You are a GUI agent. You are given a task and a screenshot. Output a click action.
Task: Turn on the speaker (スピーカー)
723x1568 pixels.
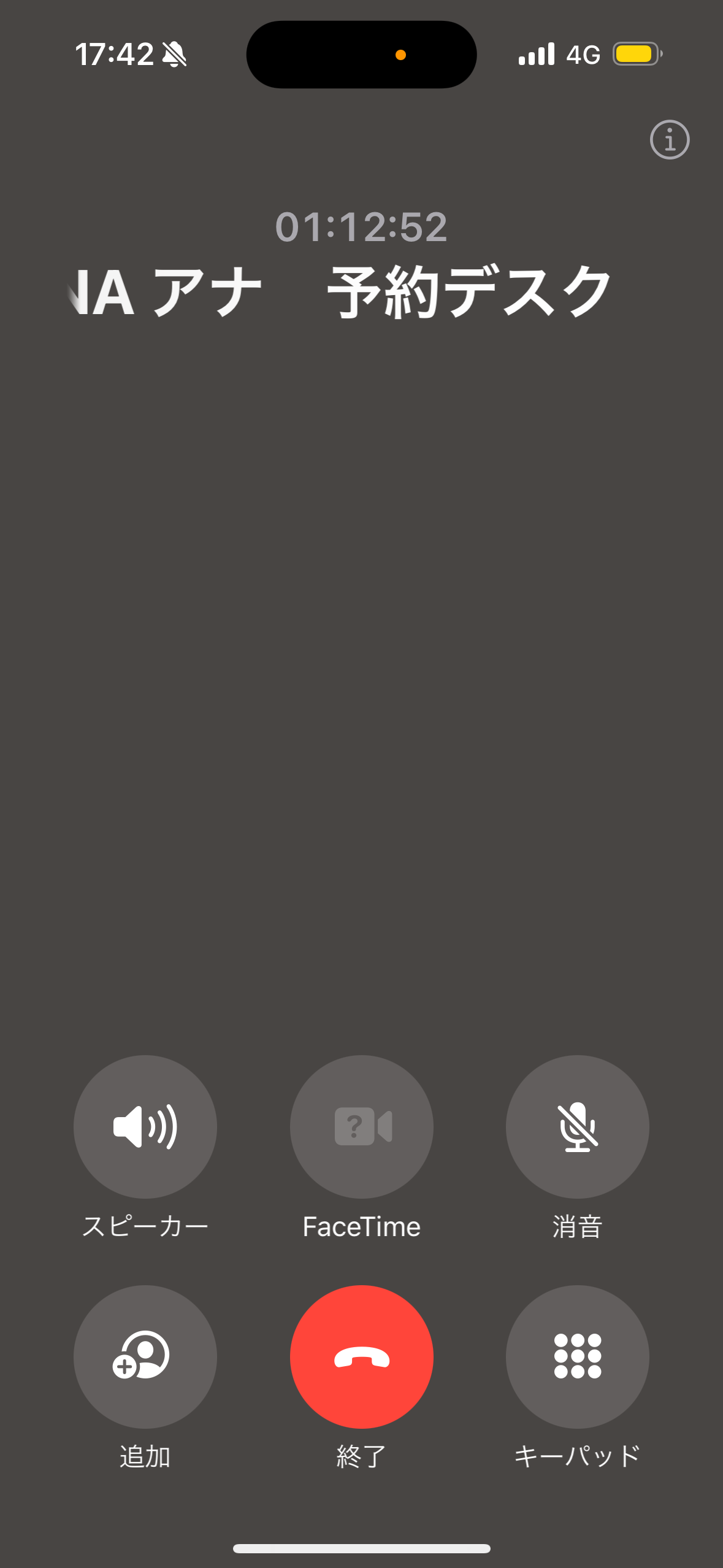[x=145, y=1126]
